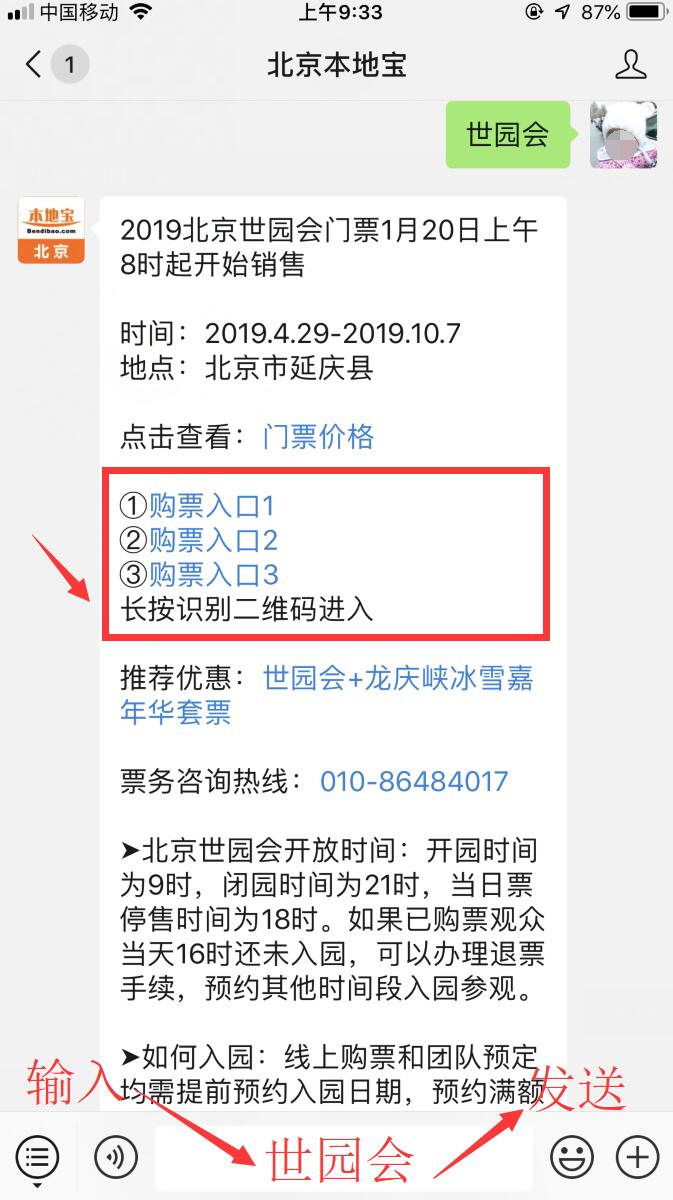Open the 门票价格 link
The image size is (673, 1200).
[318, 437]
